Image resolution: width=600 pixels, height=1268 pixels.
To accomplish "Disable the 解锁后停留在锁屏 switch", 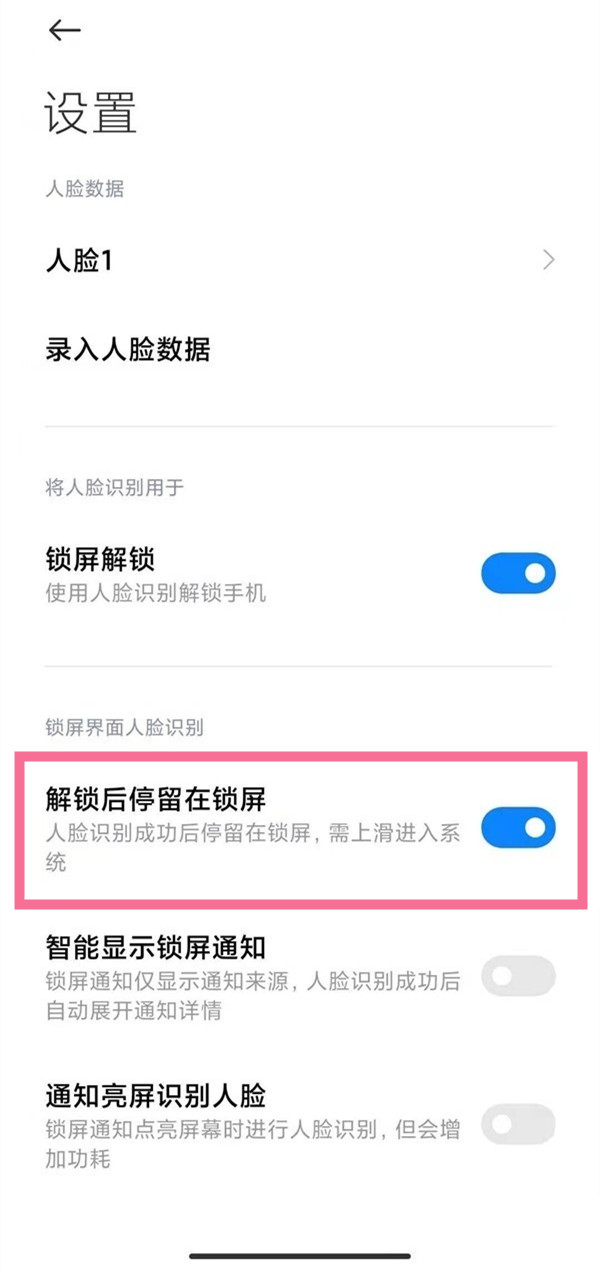I will (x=517, y=828).
